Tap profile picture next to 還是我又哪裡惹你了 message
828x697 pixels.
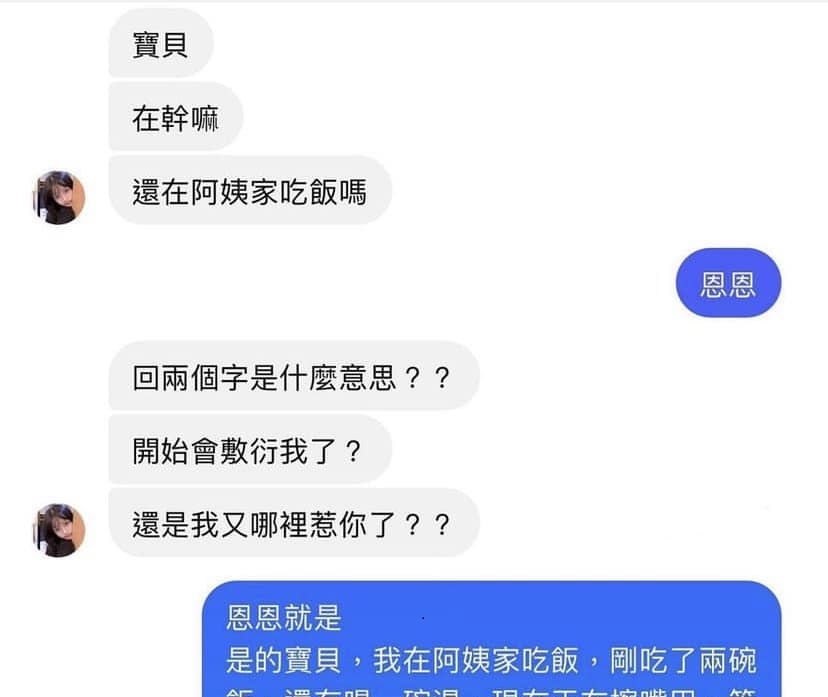(59, 529)
